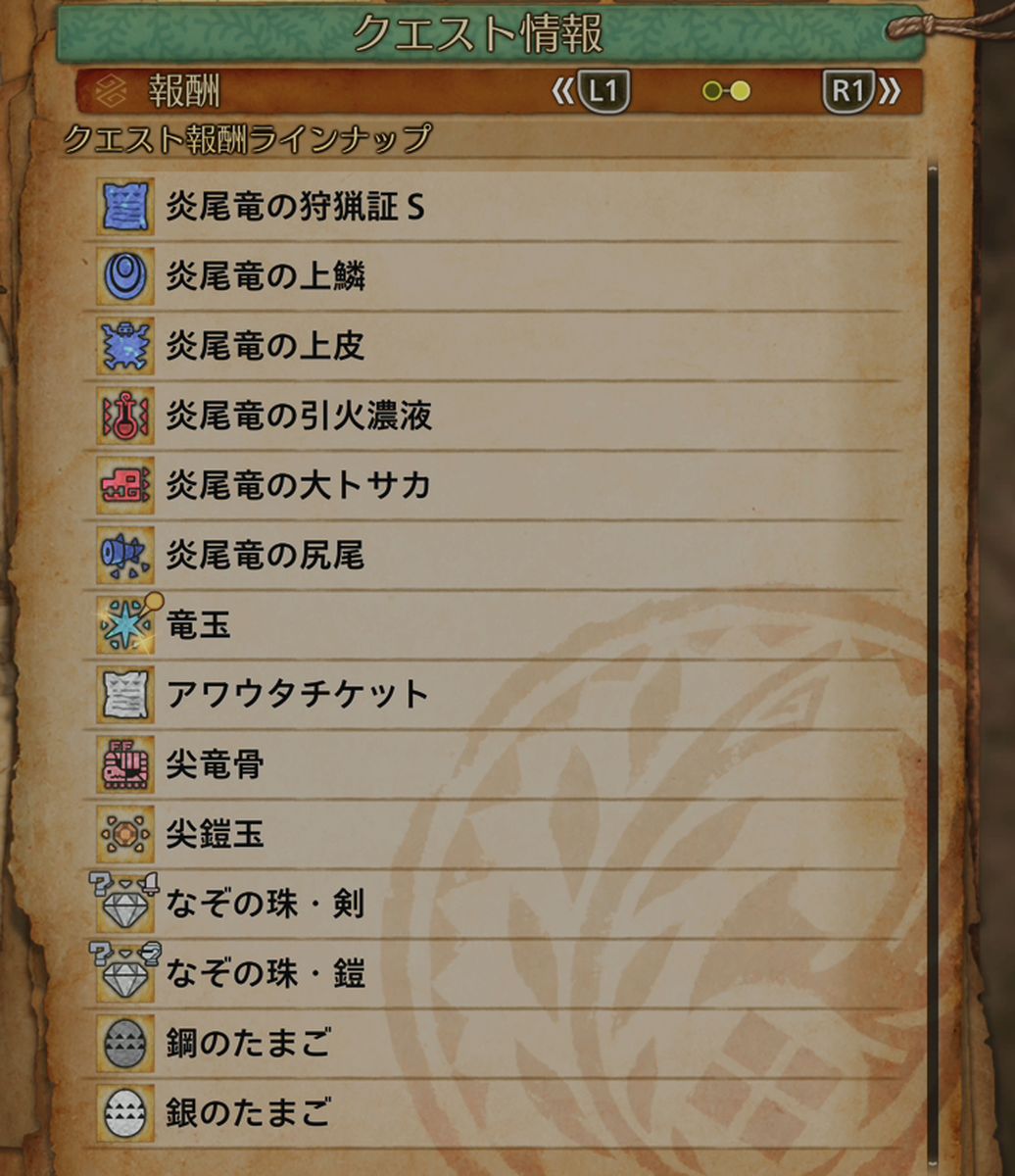Select the アワウタチケット row
The height and width of the screenshot is (1176, 1015).
pos(500,695)
